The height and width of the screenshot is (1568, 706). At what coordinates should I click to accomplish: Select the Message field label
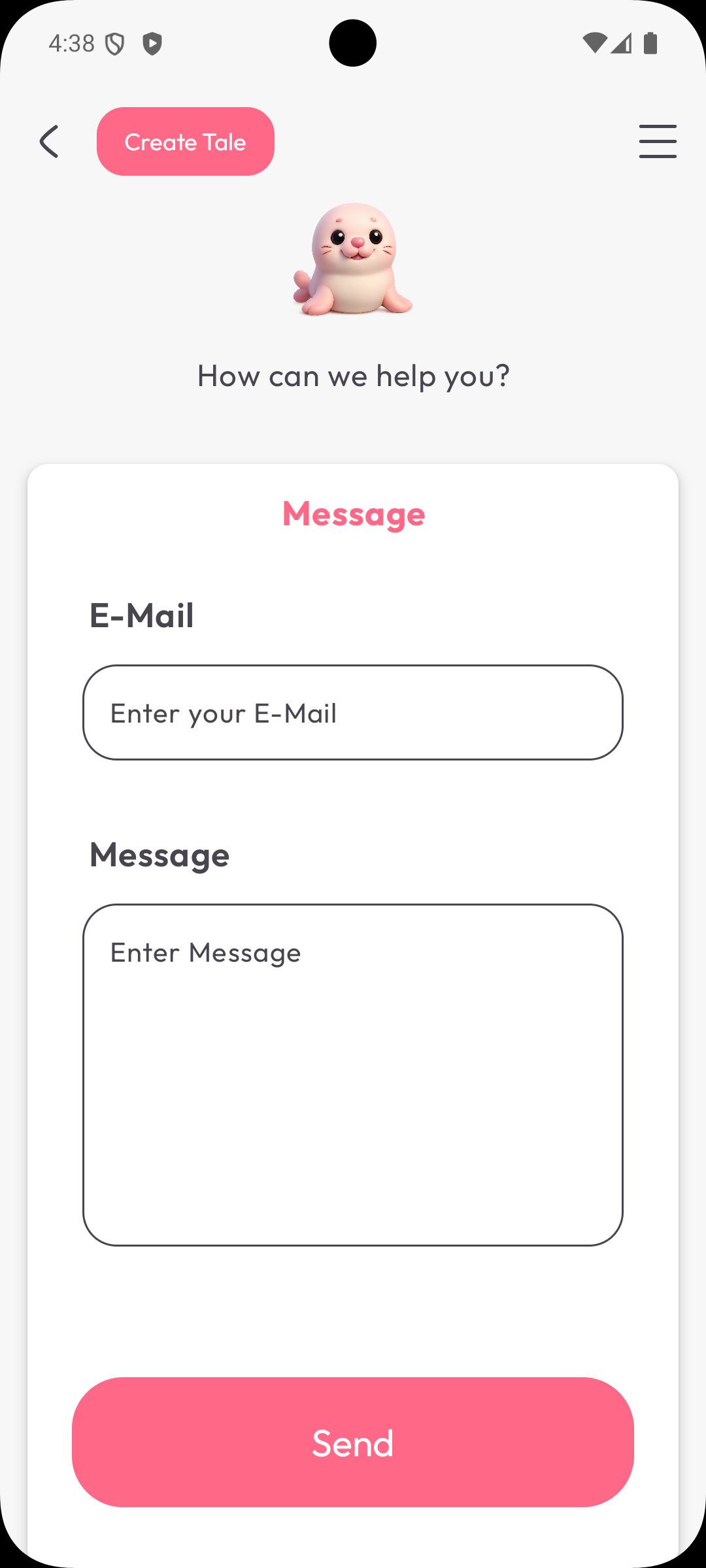[159, 855]
